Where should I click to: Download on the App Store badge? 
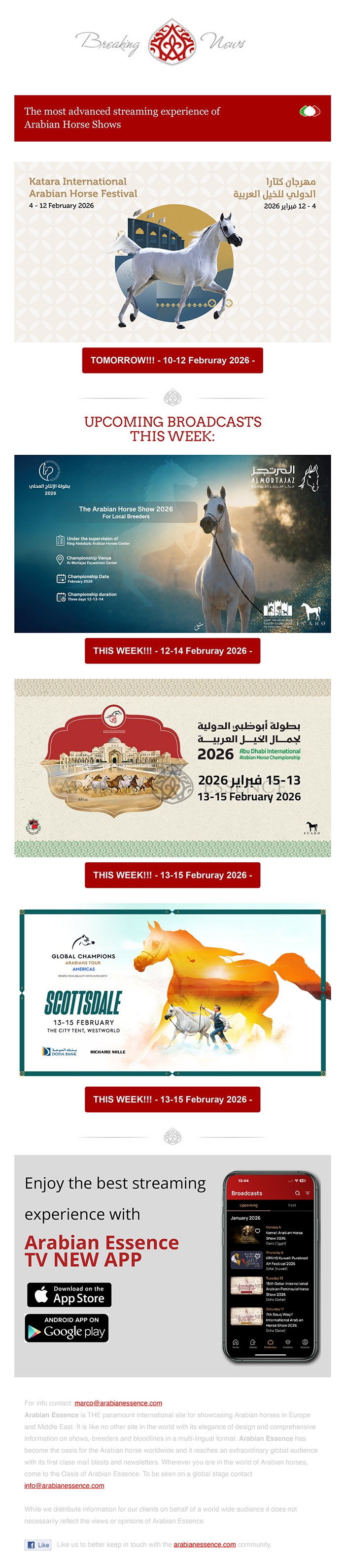(x=69, y=1295)
